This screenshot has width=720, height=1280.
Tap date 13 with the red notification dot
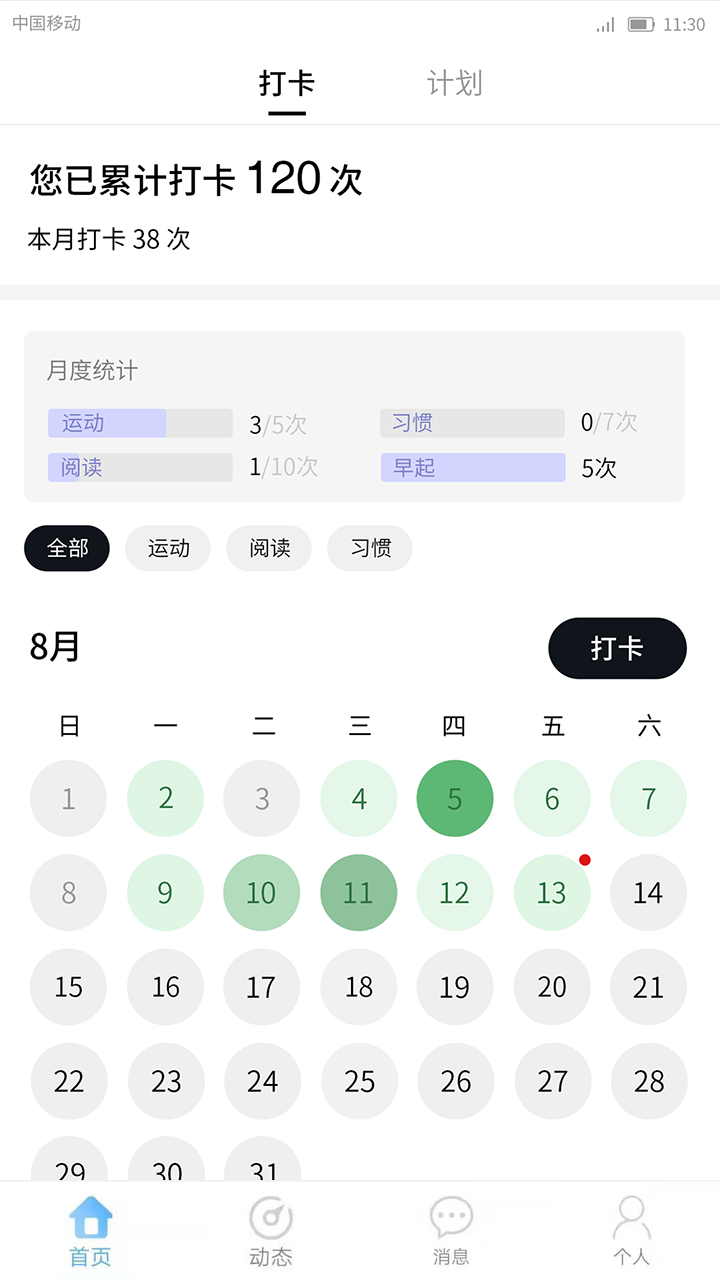[x=551, y=892]
